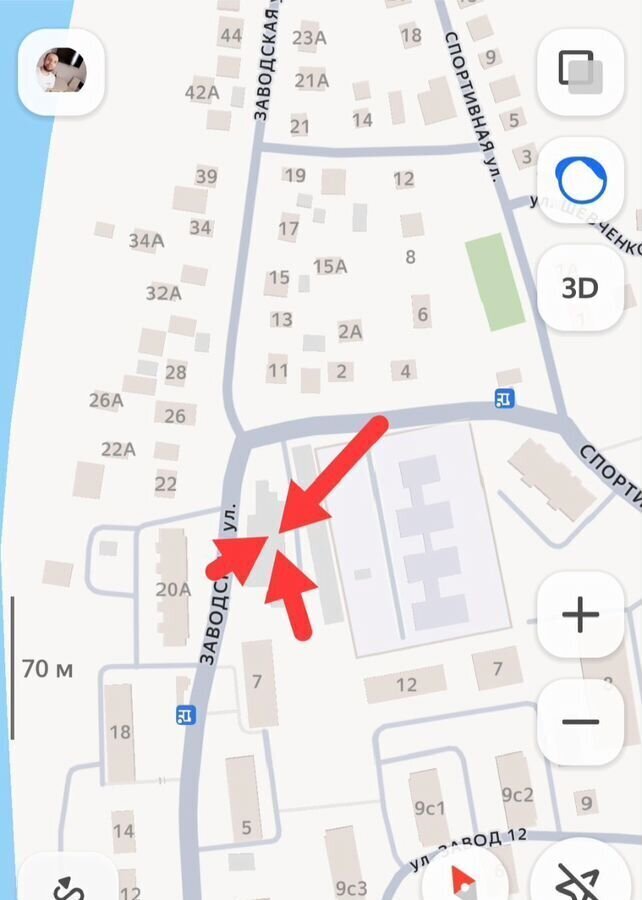Zoom out with the minus button
The height and width of the screenshot is (900, 642).
(580, 722)
